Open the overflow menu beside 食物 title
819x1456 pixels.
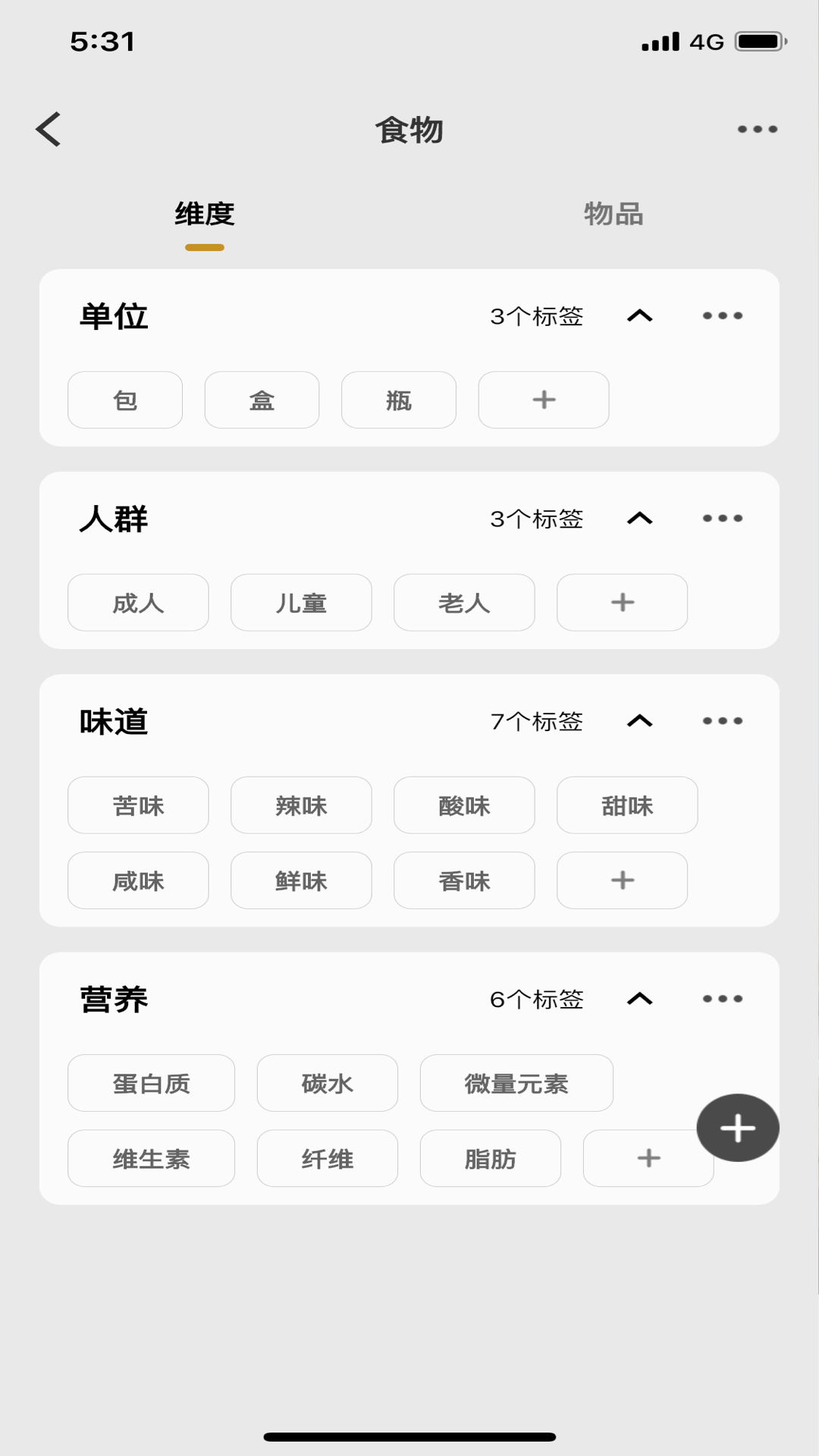tap(757, 129)
